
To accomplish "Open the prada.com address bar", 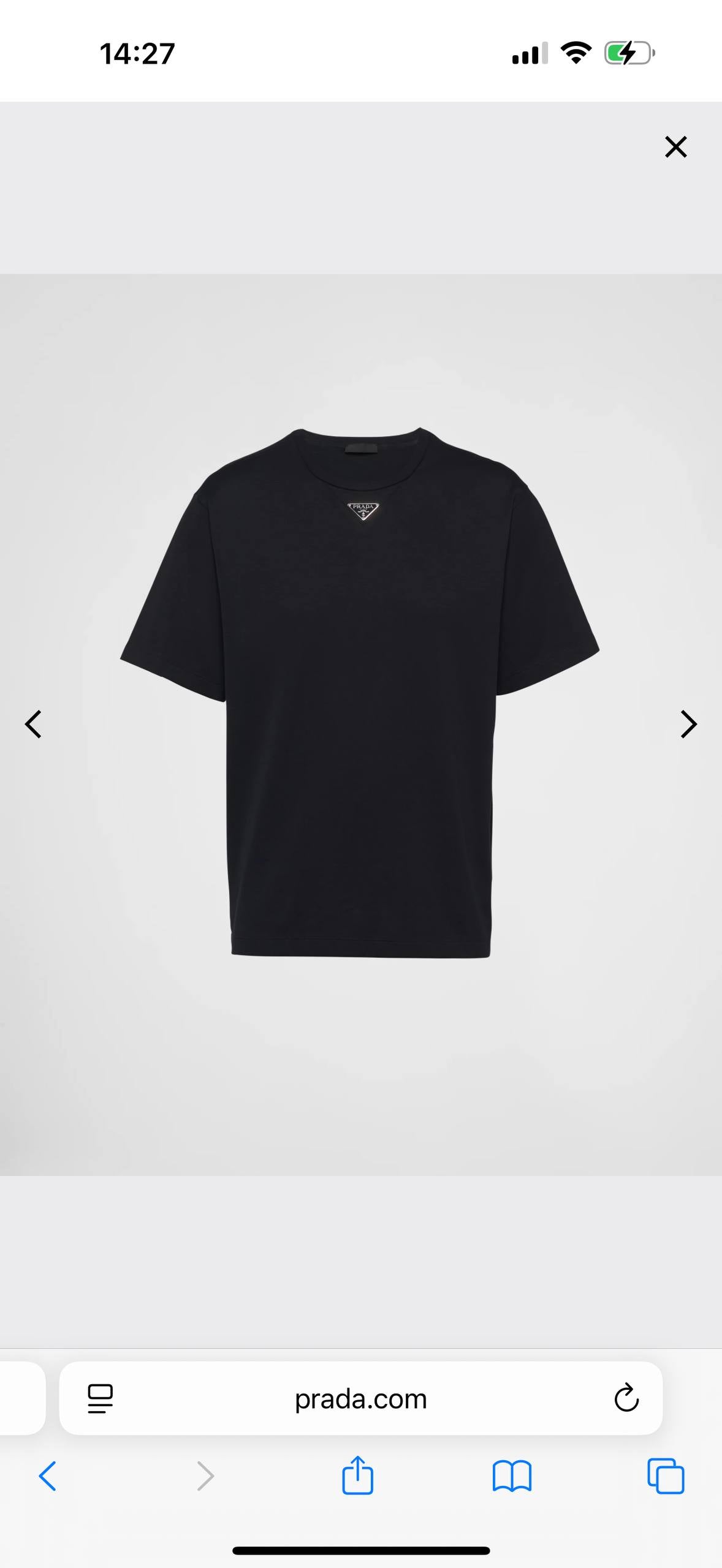I will coord(360,1400).
